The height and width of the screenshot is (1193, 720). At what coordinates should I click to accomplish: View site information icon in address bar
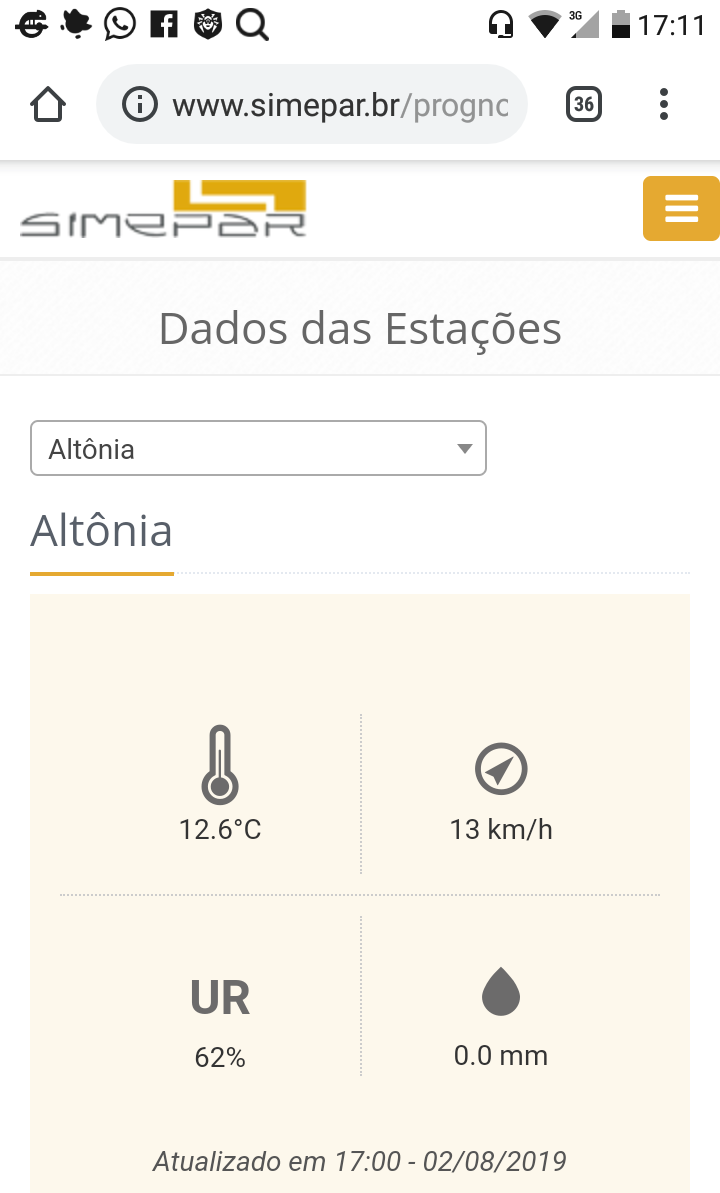point(140,104)
